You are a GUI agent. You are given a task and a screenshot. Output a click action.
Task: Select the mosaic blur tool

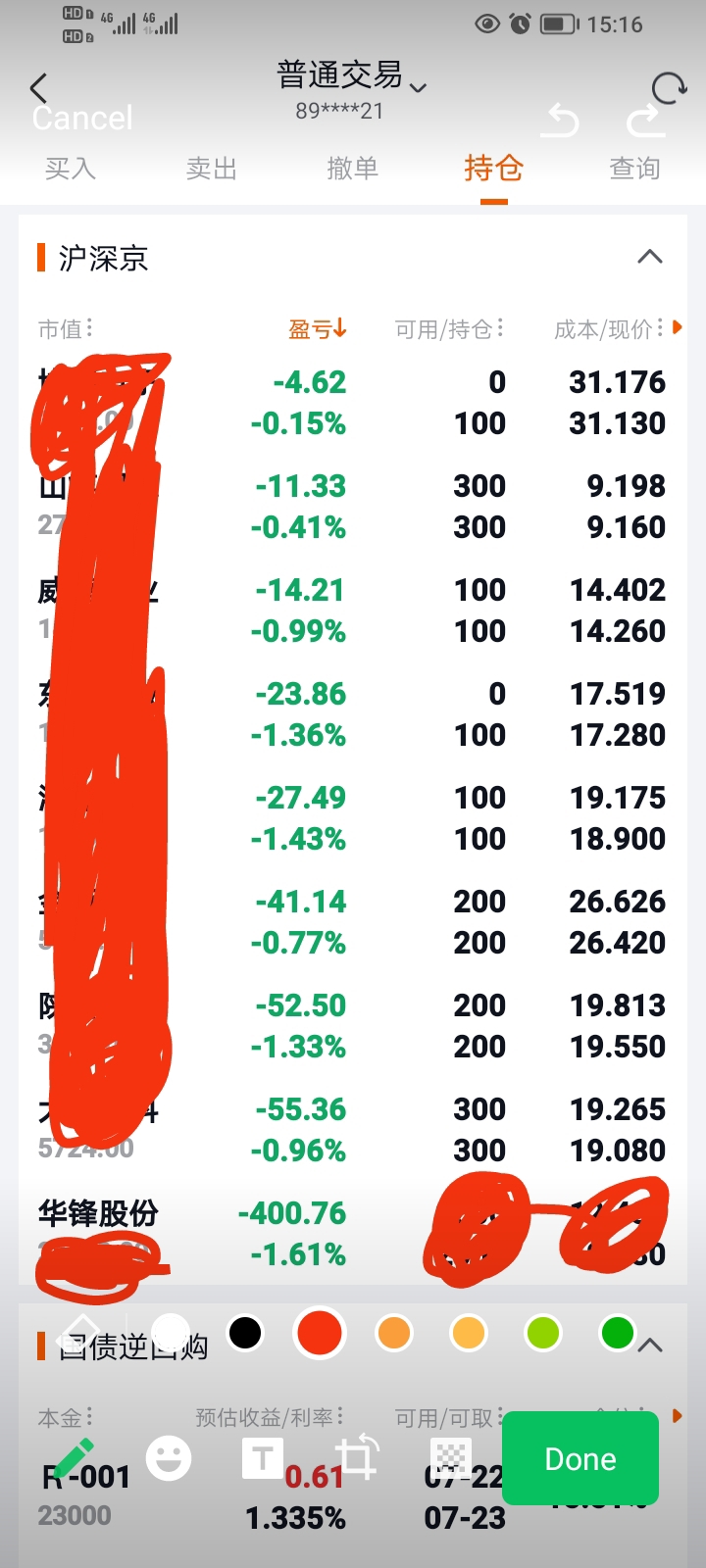[451, 1459]
